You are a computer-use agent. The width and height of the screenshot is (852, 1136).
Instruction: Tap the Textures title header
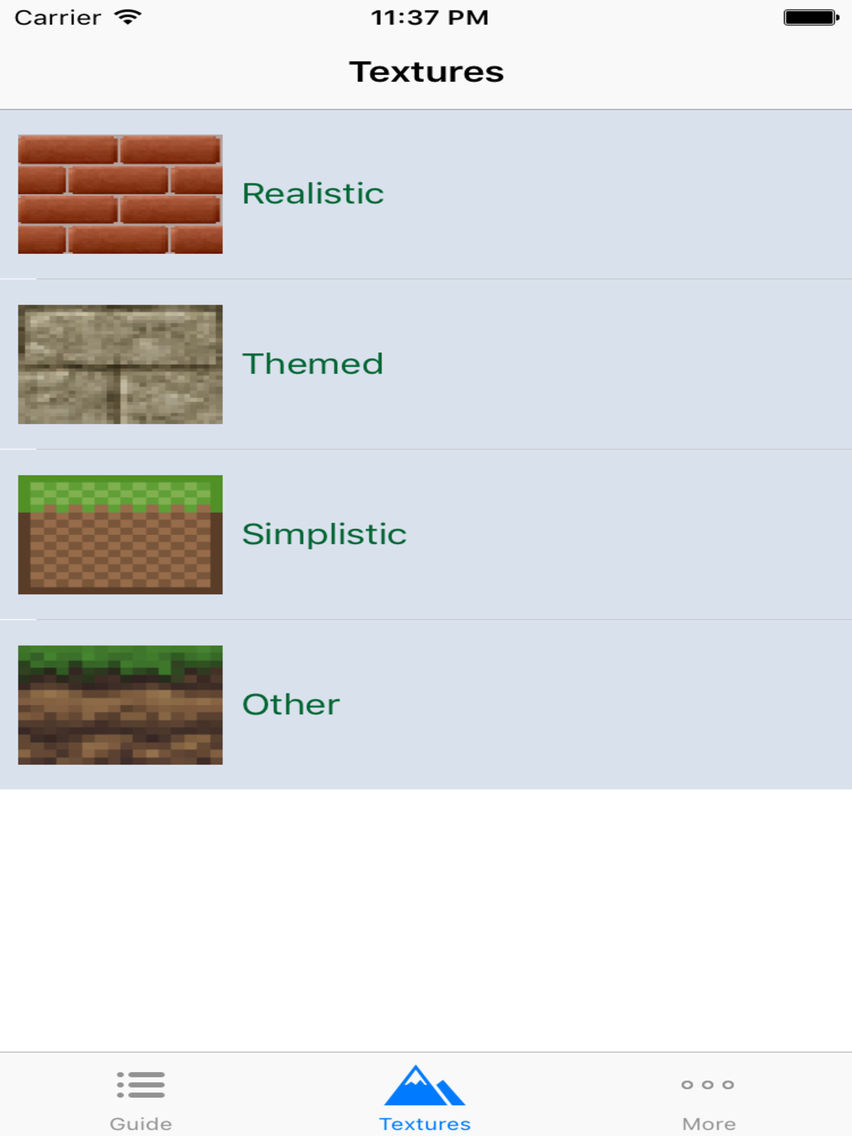click(426, 70)
